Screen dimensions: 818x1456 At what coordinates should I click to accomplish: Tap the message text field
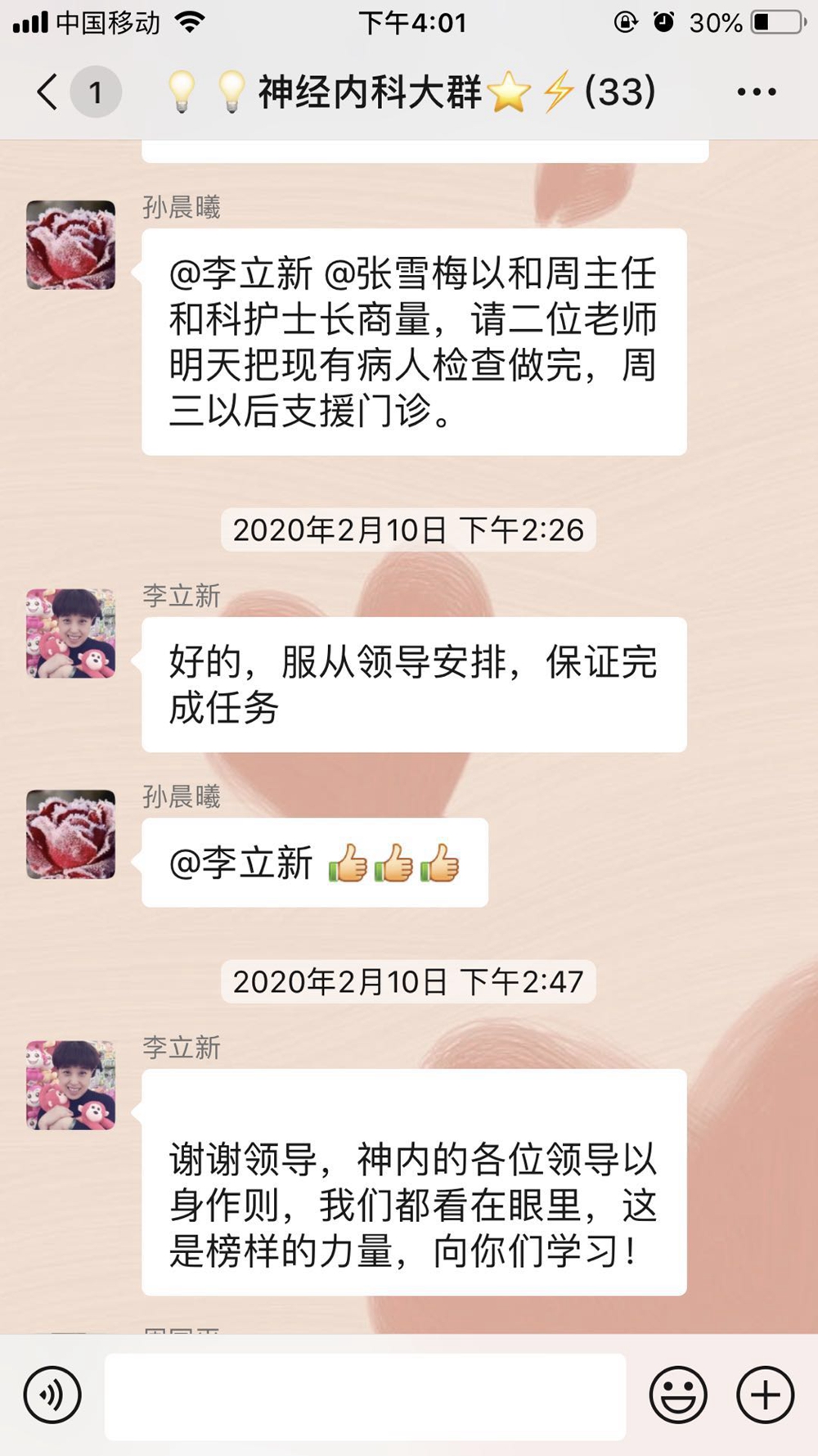click(x=365, y=1396)
